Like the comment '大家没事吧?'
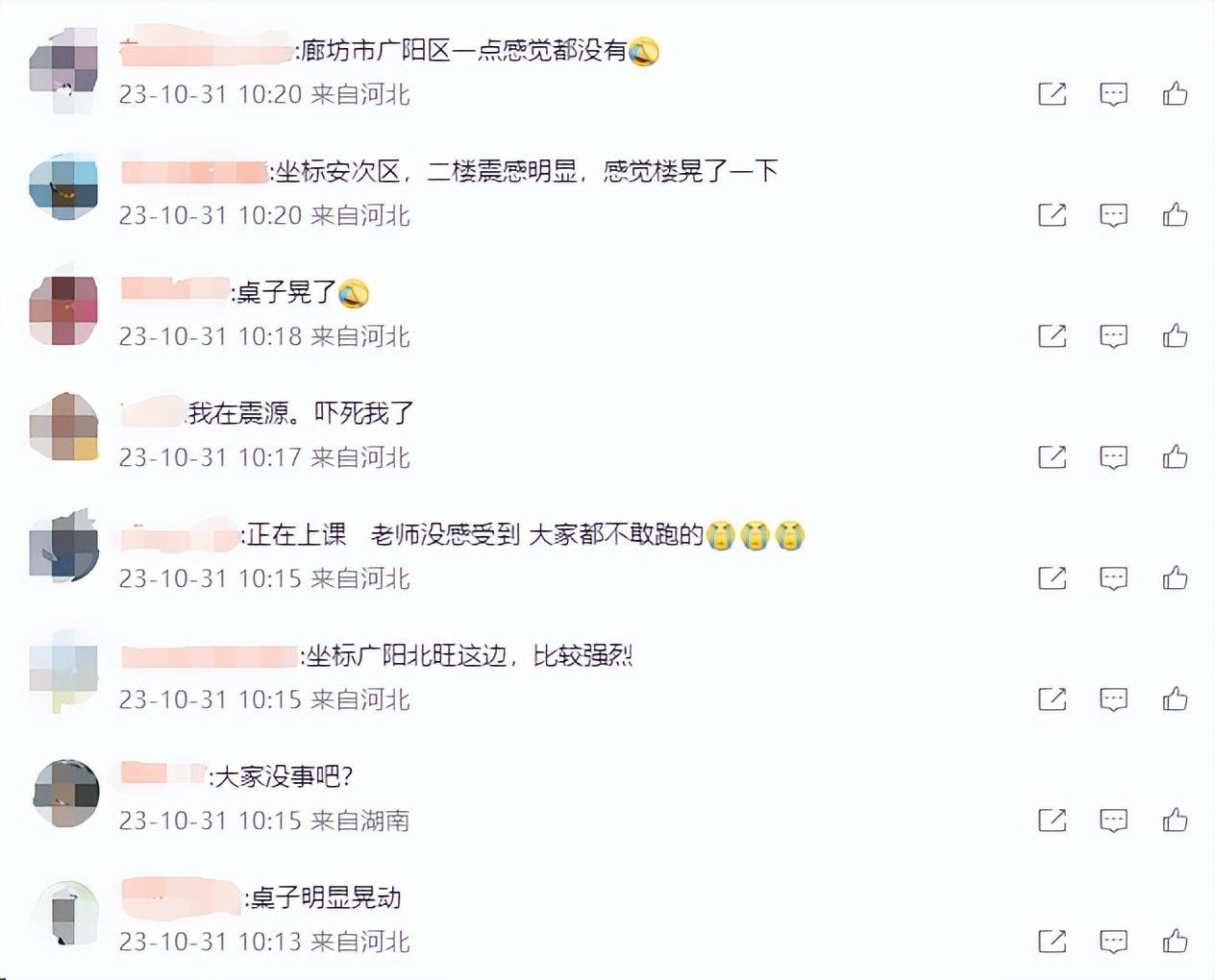1215x980 pixels. (1175, 821)
